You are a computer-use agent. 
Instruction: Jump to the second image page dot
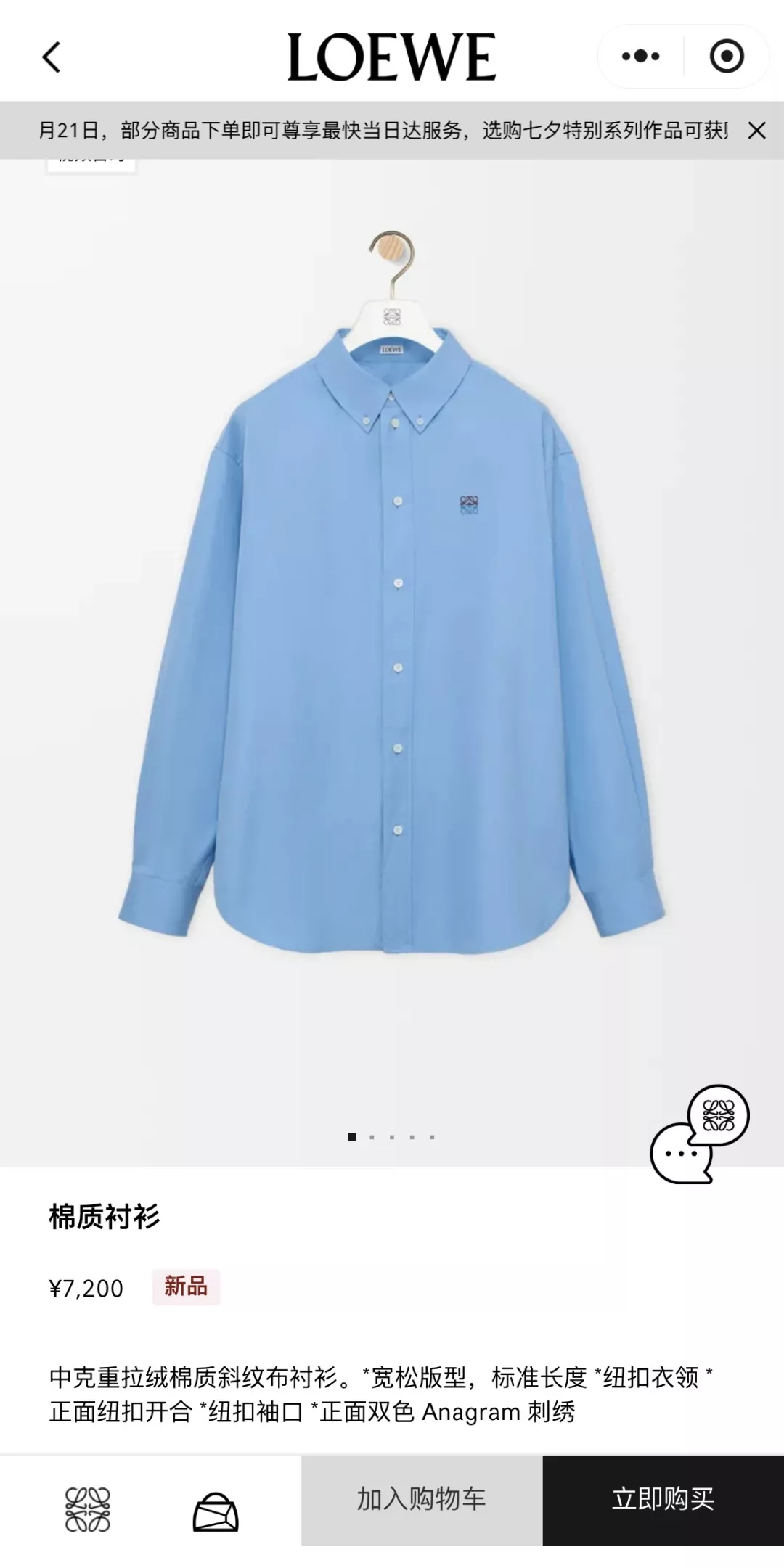(372, 1137)
